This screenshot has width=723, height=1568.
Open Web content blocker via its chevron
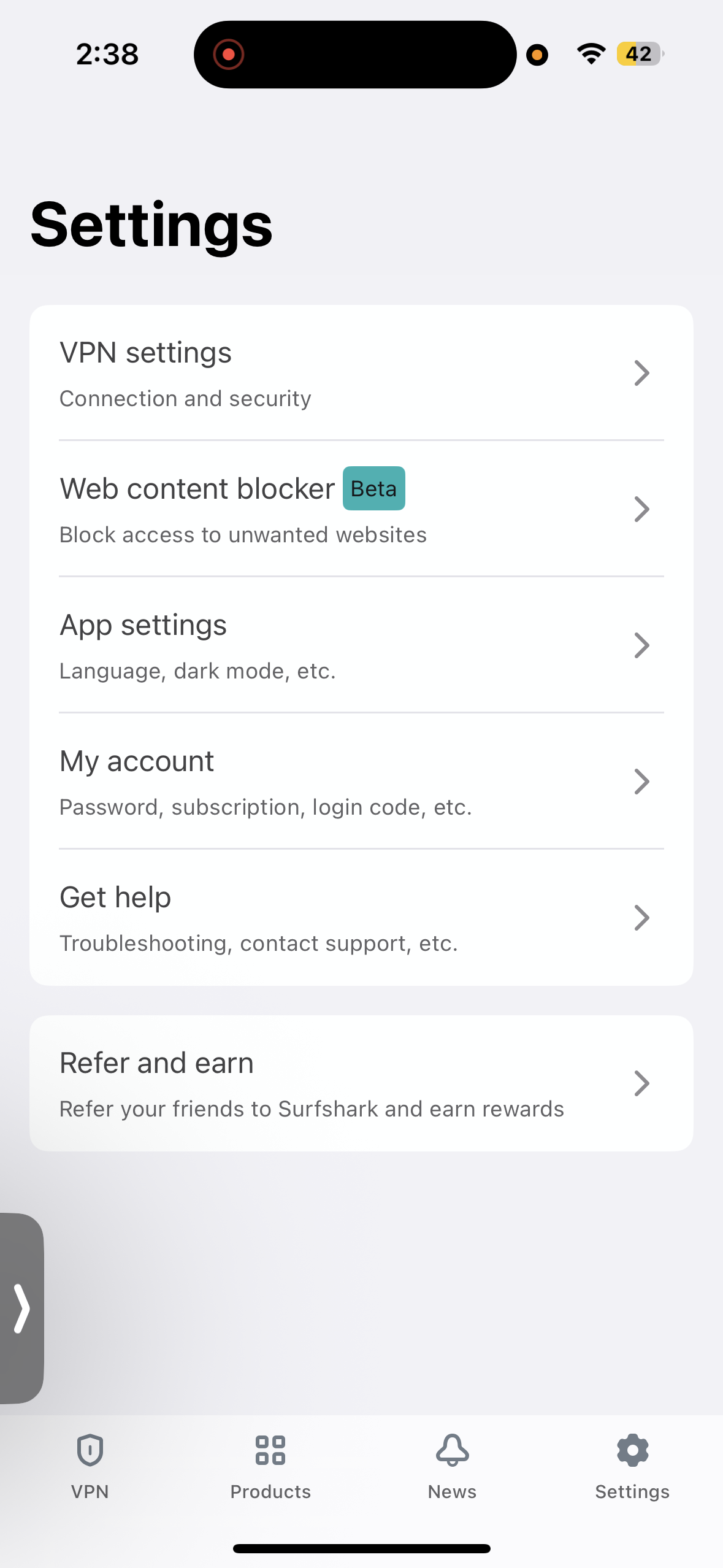pos(642,509)
